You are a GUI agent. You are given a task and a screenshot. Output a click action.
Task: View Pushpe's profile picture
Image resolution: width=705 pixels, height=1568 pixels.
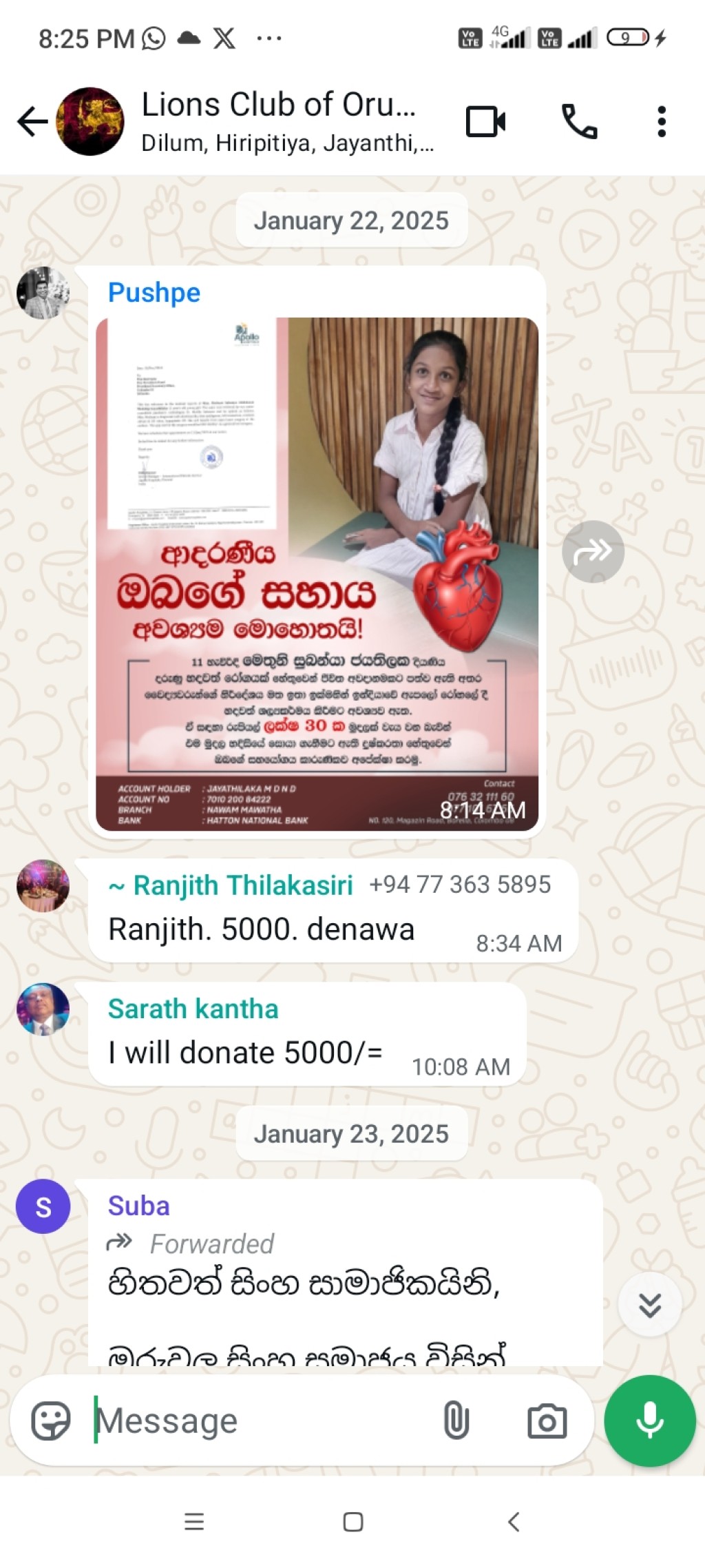point(43,293)
